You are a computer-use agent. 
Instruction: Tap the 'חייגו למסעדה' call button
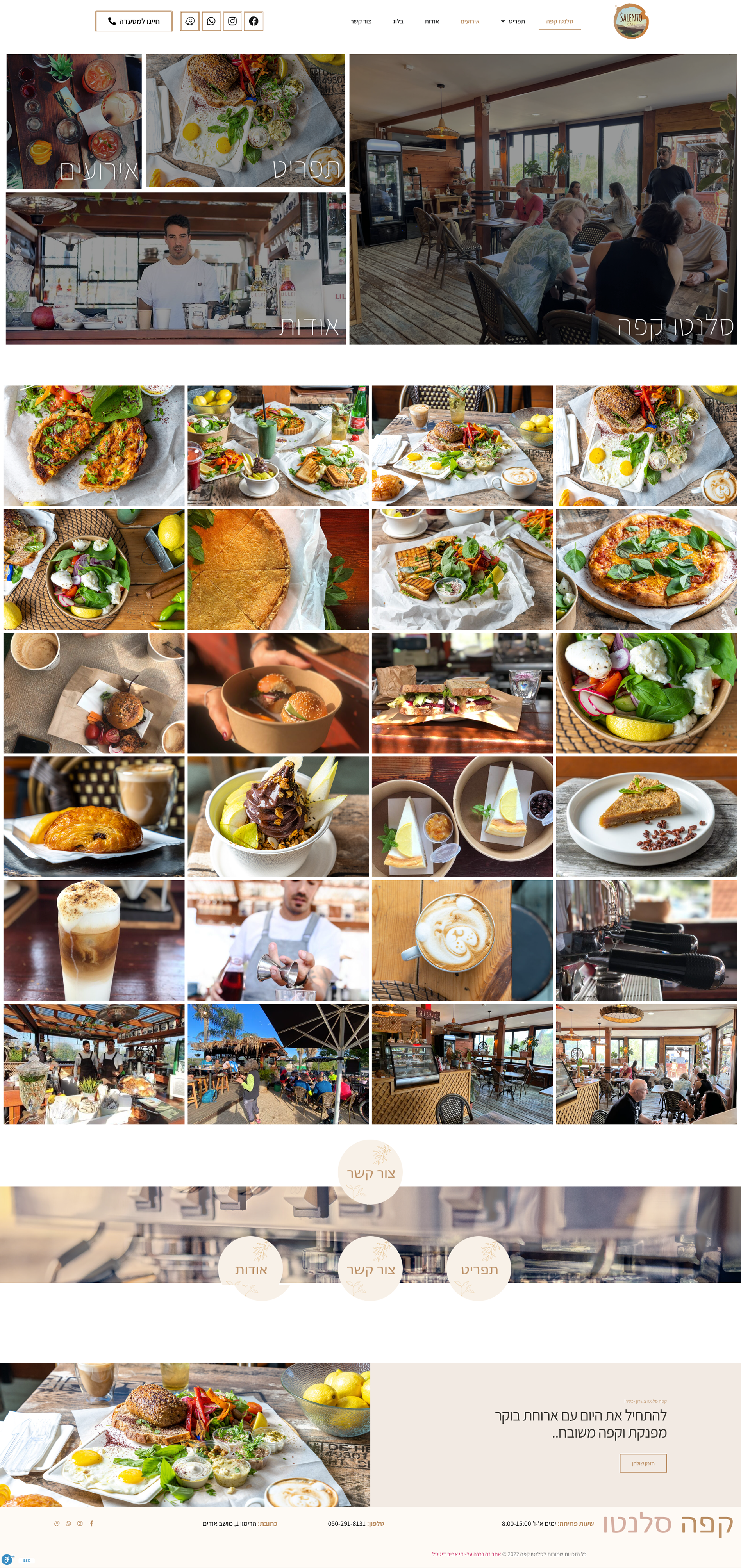[133, 21]
